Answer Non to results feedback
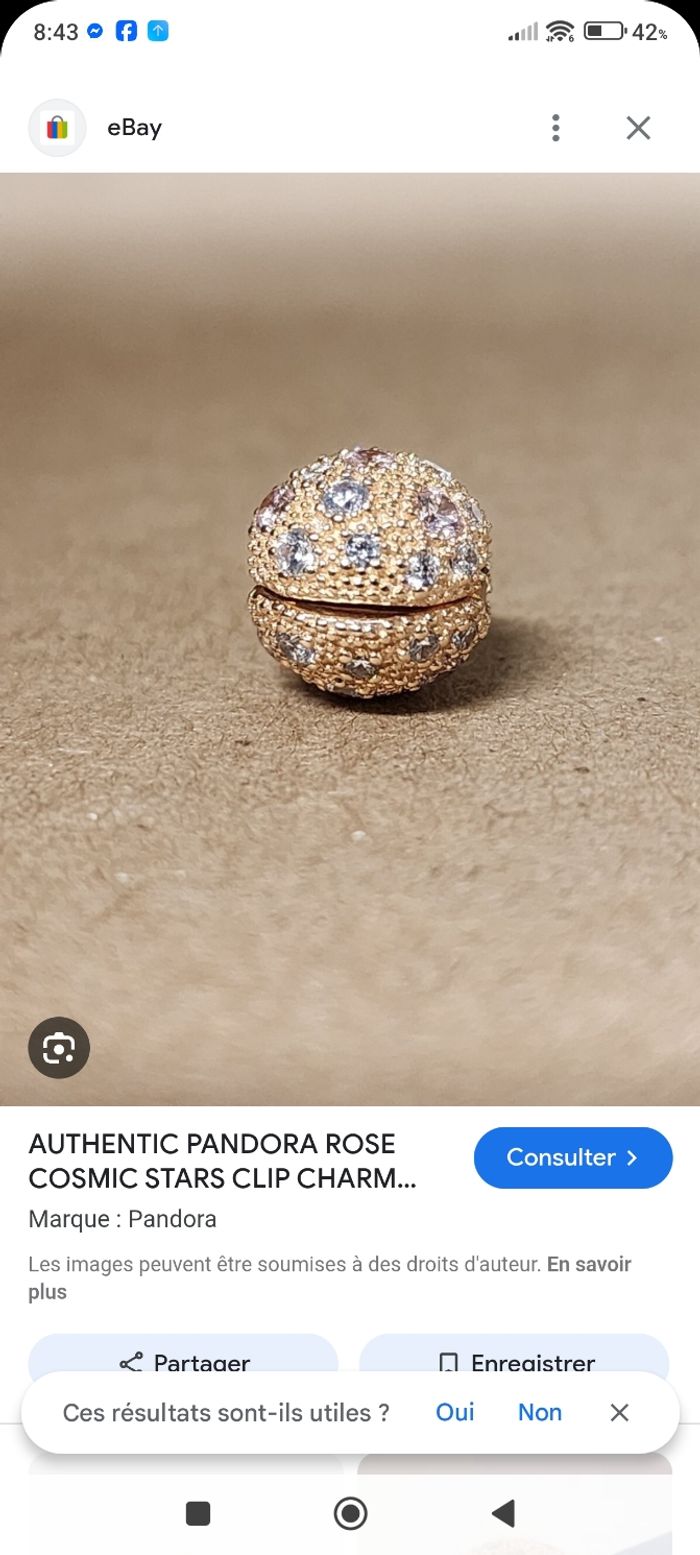 [540, 1412]
